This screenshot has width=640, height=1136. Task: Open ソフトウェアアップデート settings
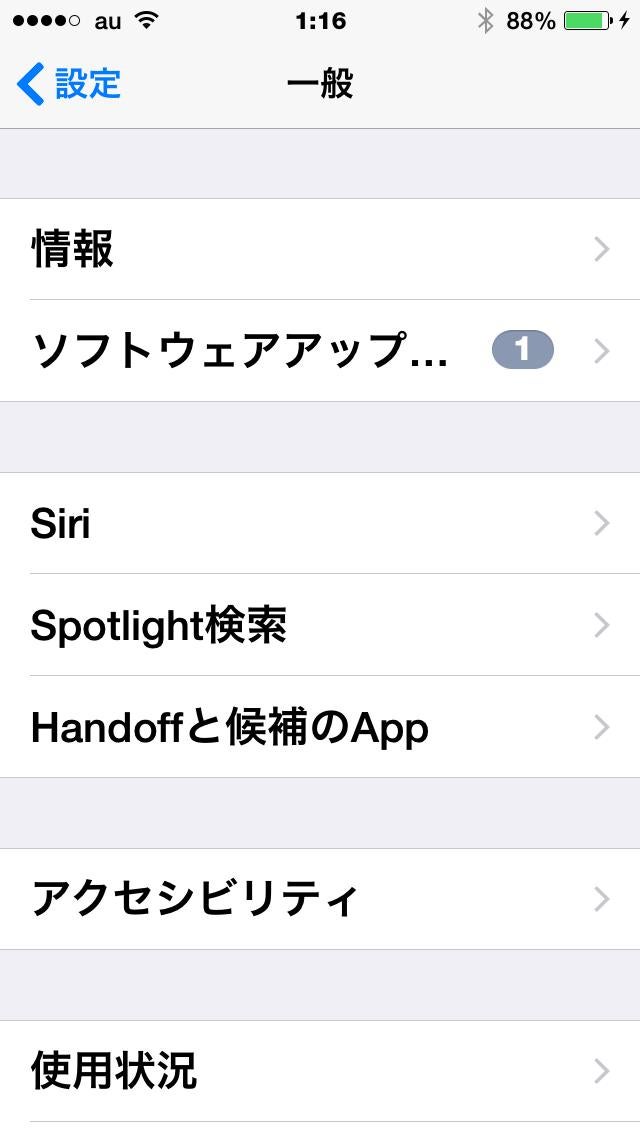[320, 351]
